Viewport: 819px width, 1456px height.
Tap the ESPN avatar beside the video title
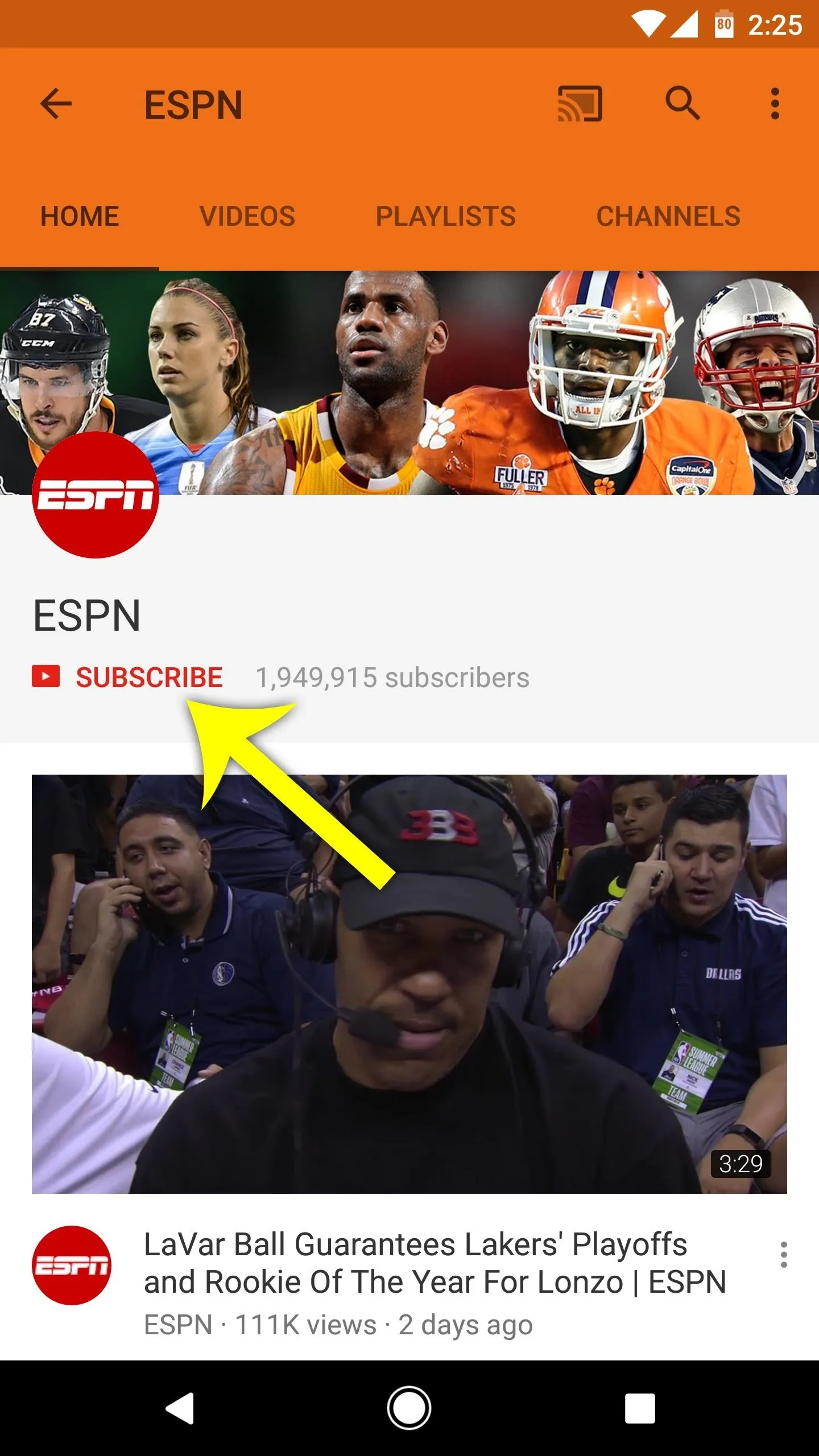point(72,1265)
